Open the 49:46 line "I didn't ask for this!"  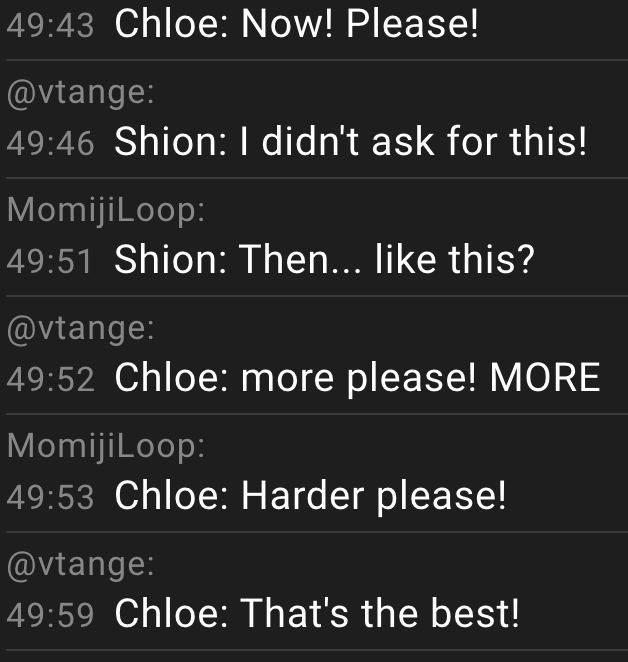tap(350, 143)
